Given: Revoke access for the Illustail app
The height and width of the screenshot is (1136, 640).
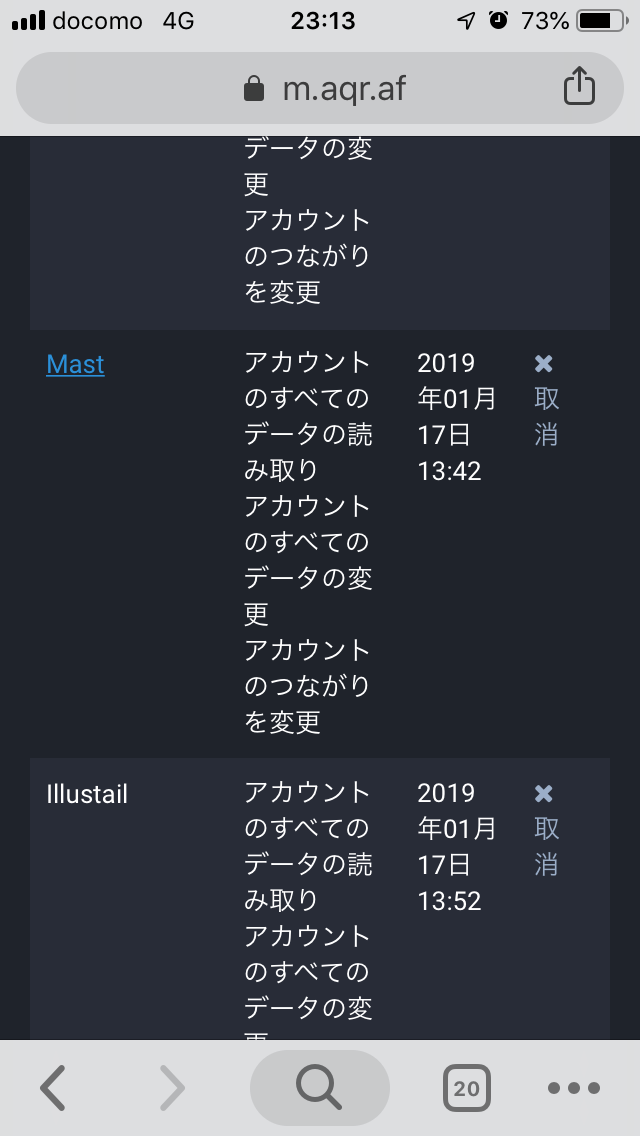Looking at the screenshot, I should 547,829.
